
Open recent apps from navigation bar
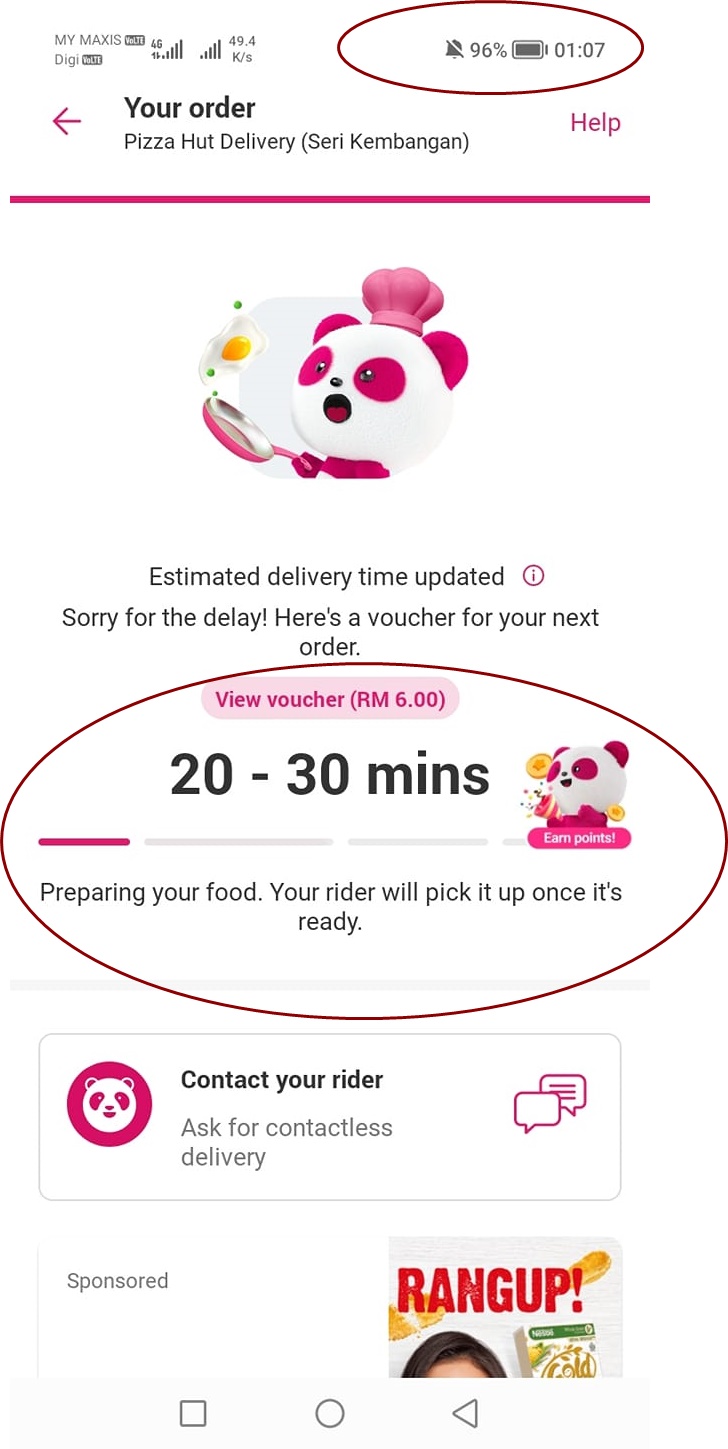pos(193,1413)
